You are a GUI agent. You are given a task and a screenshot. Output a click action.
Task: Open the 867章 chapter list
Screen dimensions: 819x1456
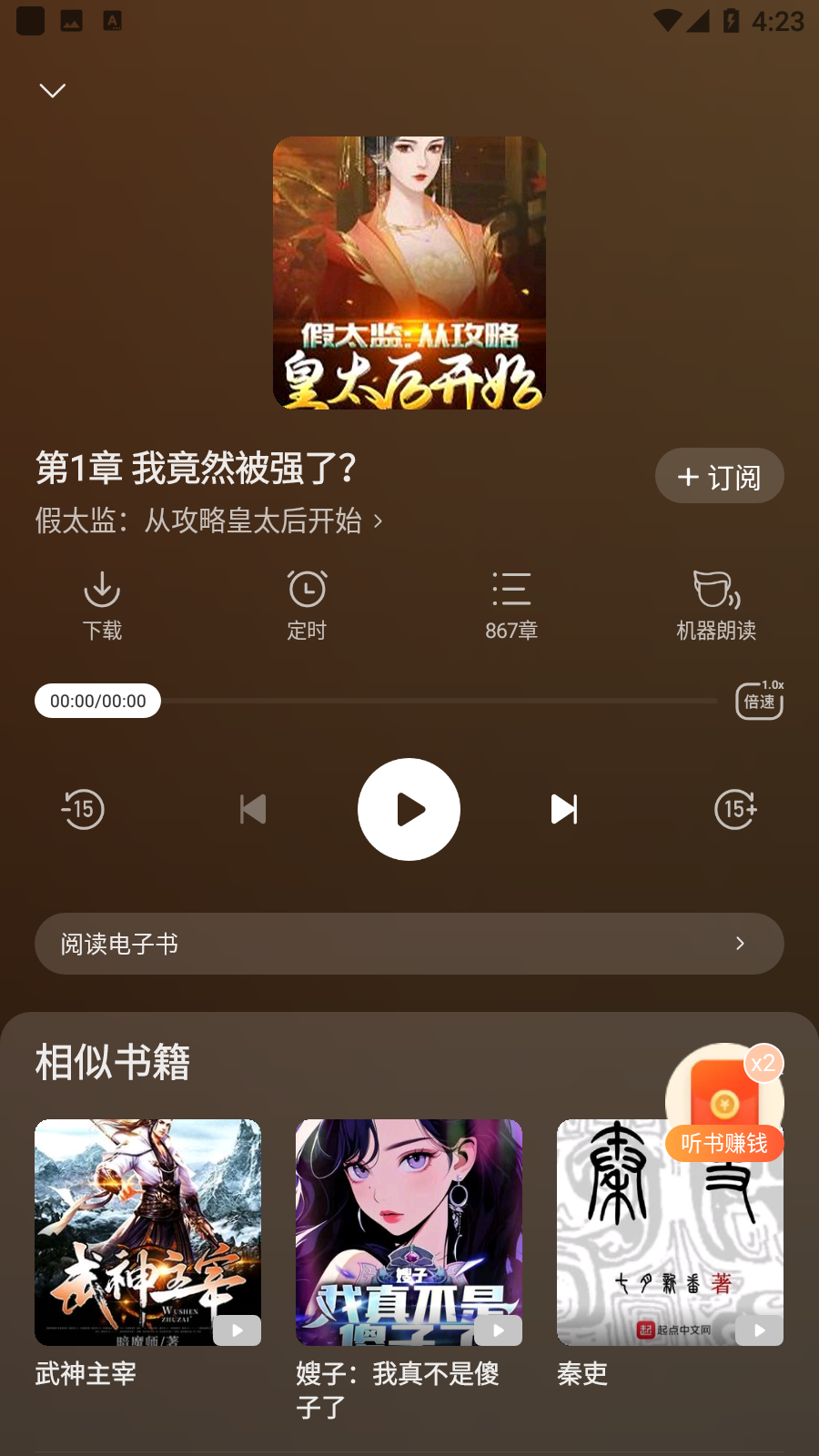click(x=511, y=605)
